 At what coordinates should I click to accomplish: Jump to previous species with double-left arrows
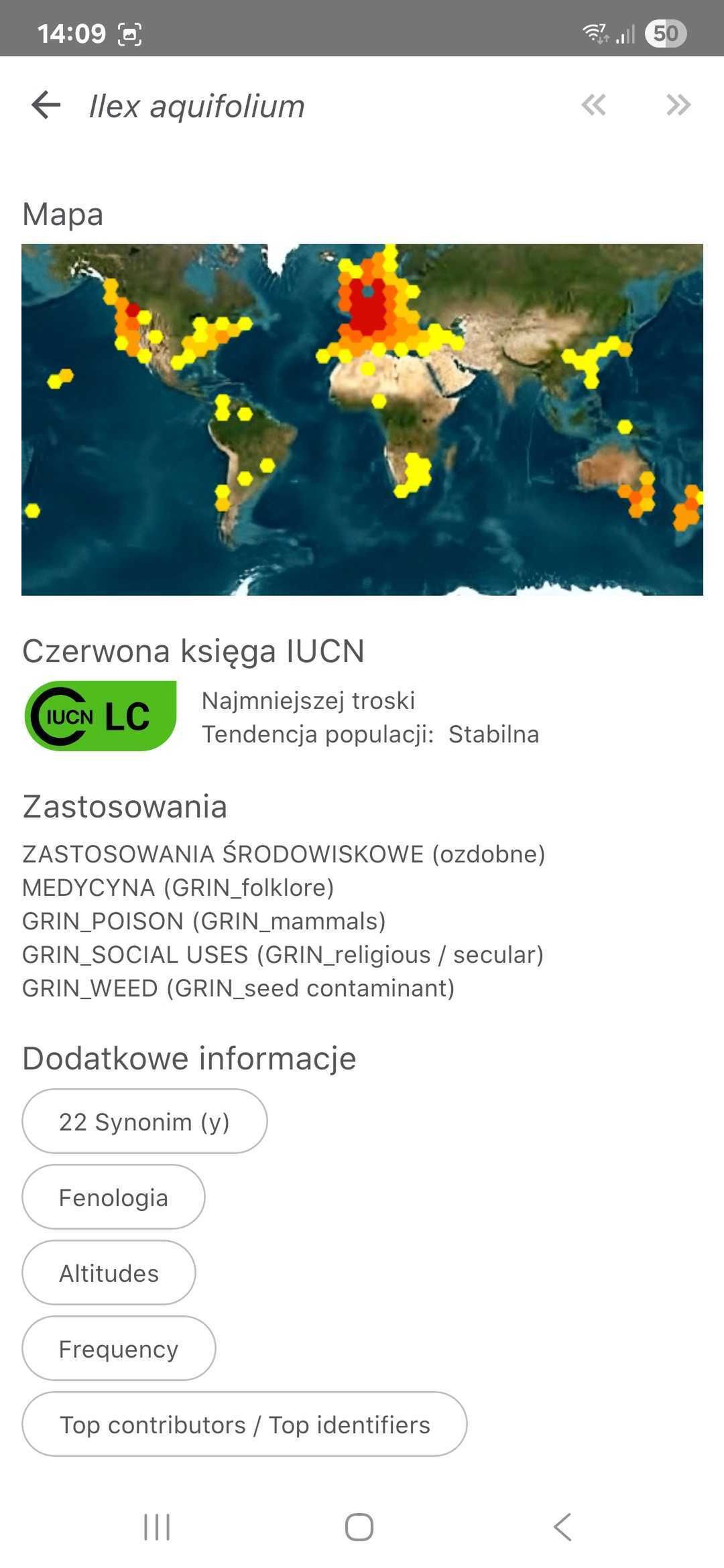pyautogui.click(x=594, y=105)
